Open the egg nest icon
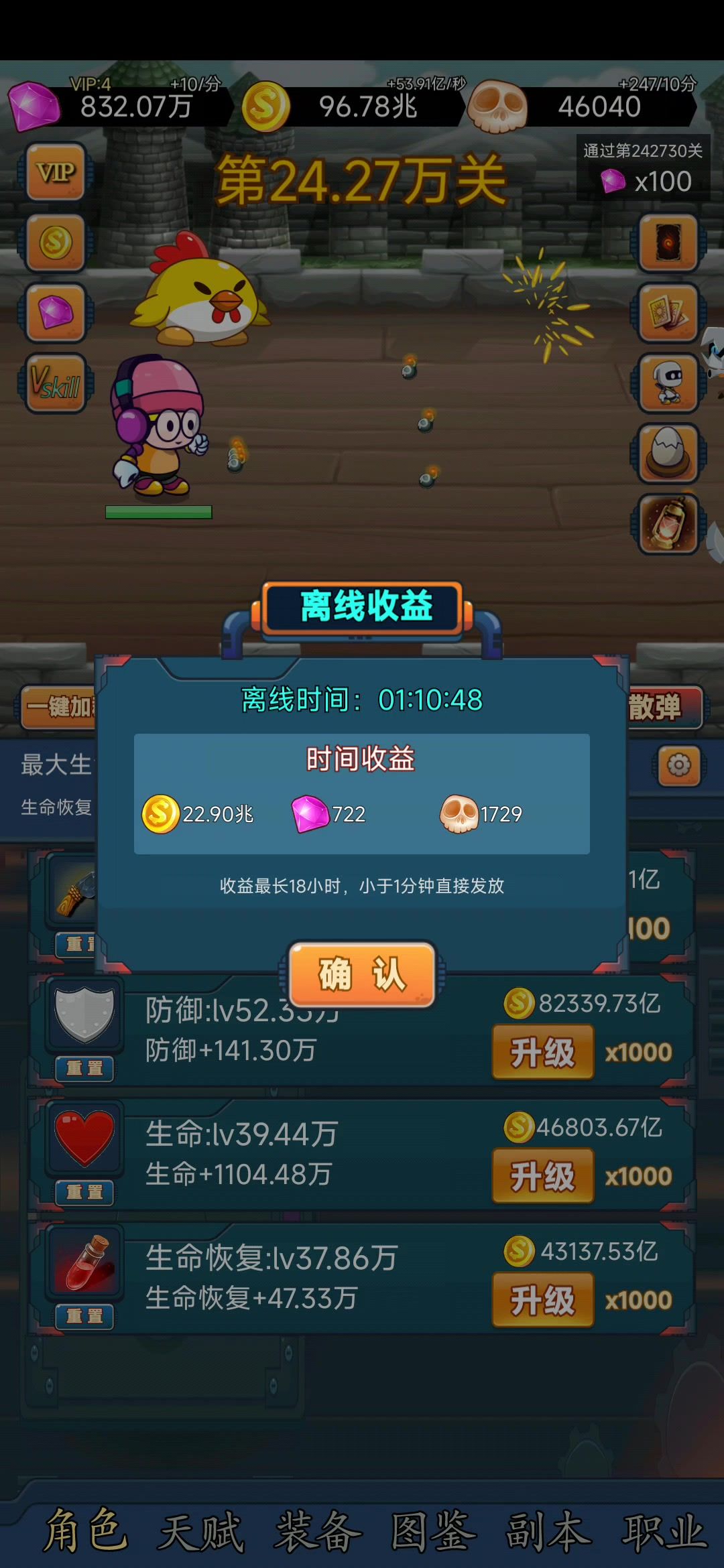 point(668,454)
